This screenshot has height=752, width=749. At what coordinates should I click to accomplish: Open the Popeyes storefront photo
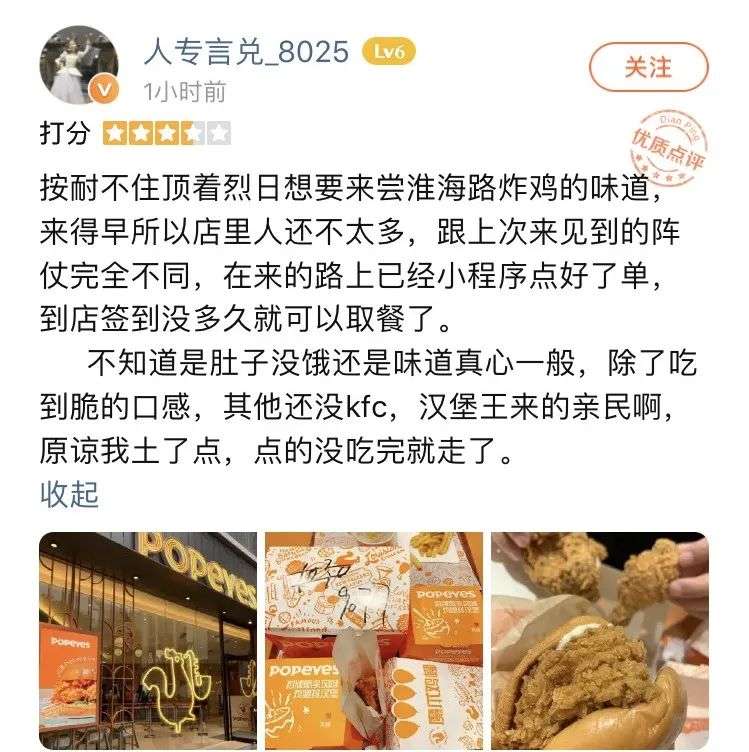pyautogui.click(x=148, y=641)
